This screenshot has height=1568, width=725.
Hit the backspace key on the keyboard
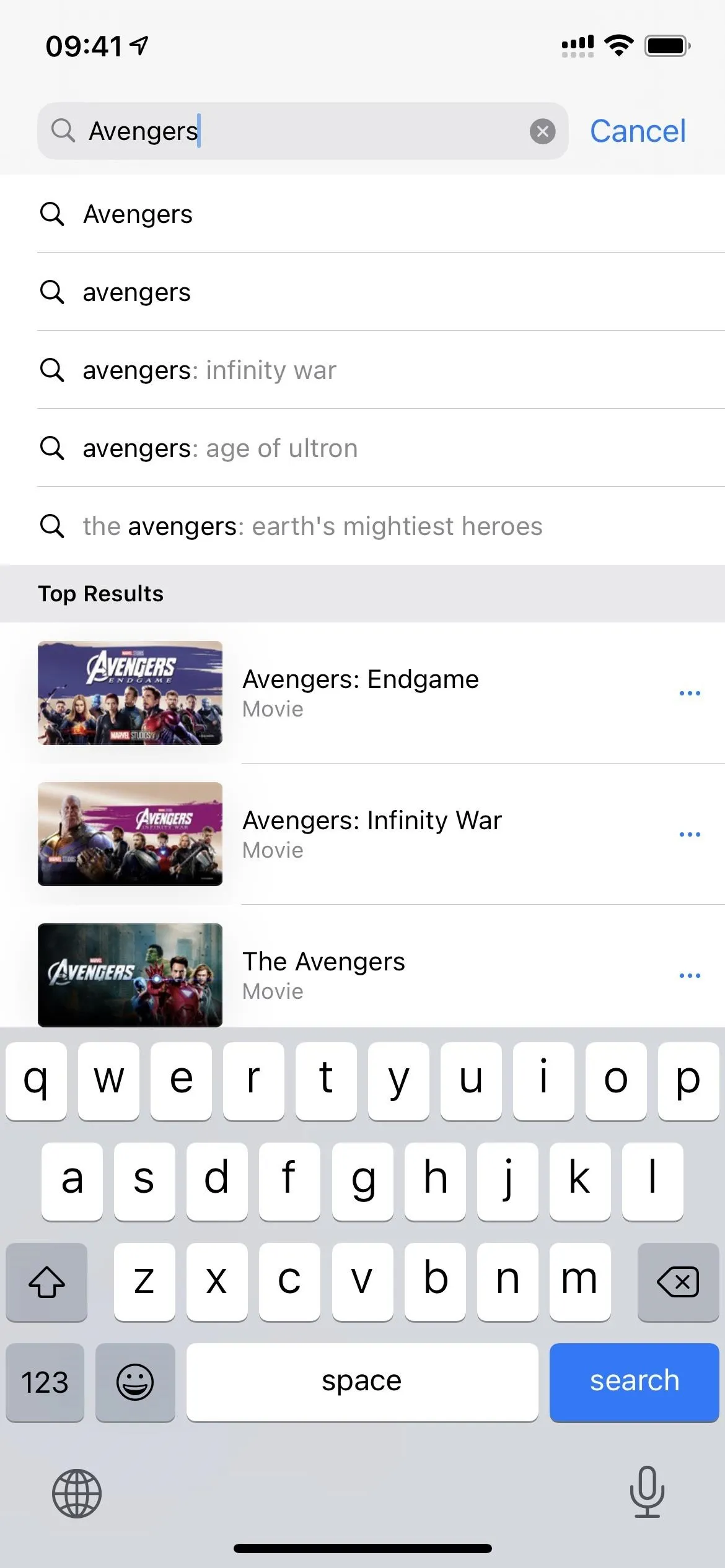coord(678,1281)
